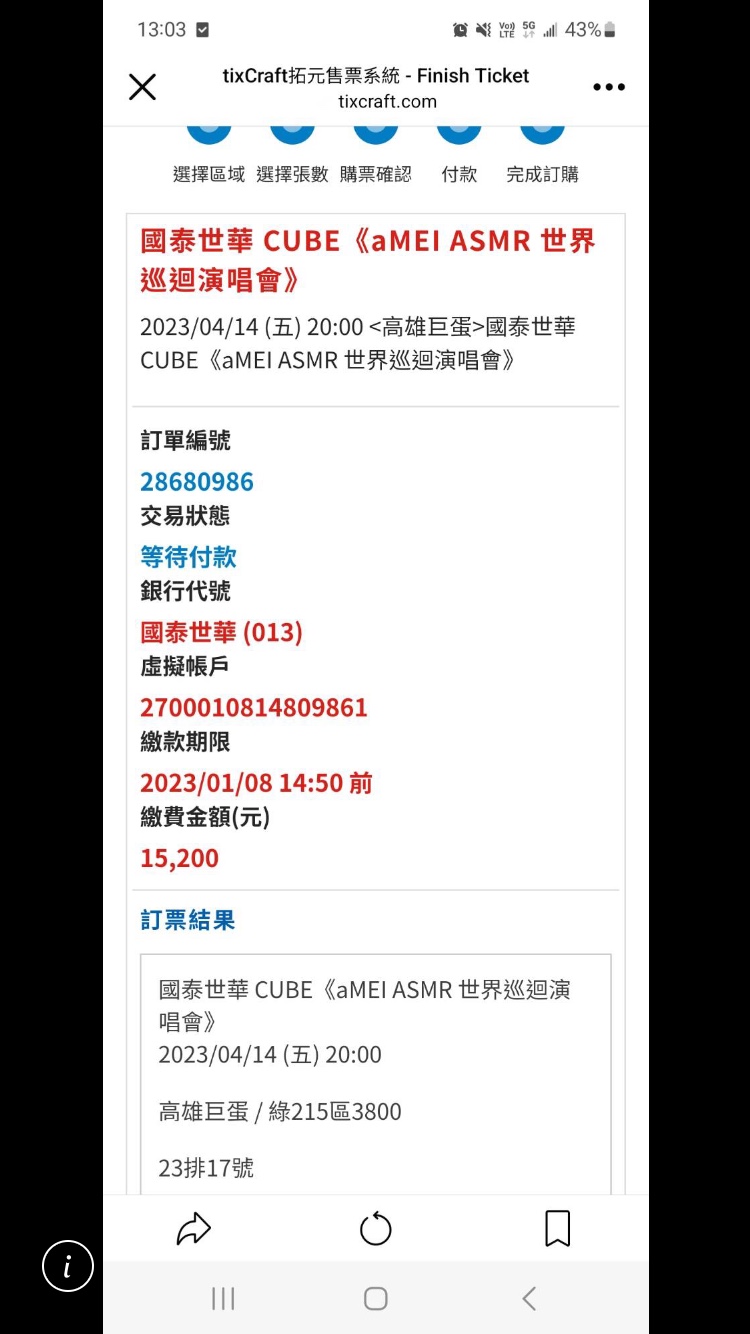Tap the info button
750x1334 pixels.
coord(68,1266)
